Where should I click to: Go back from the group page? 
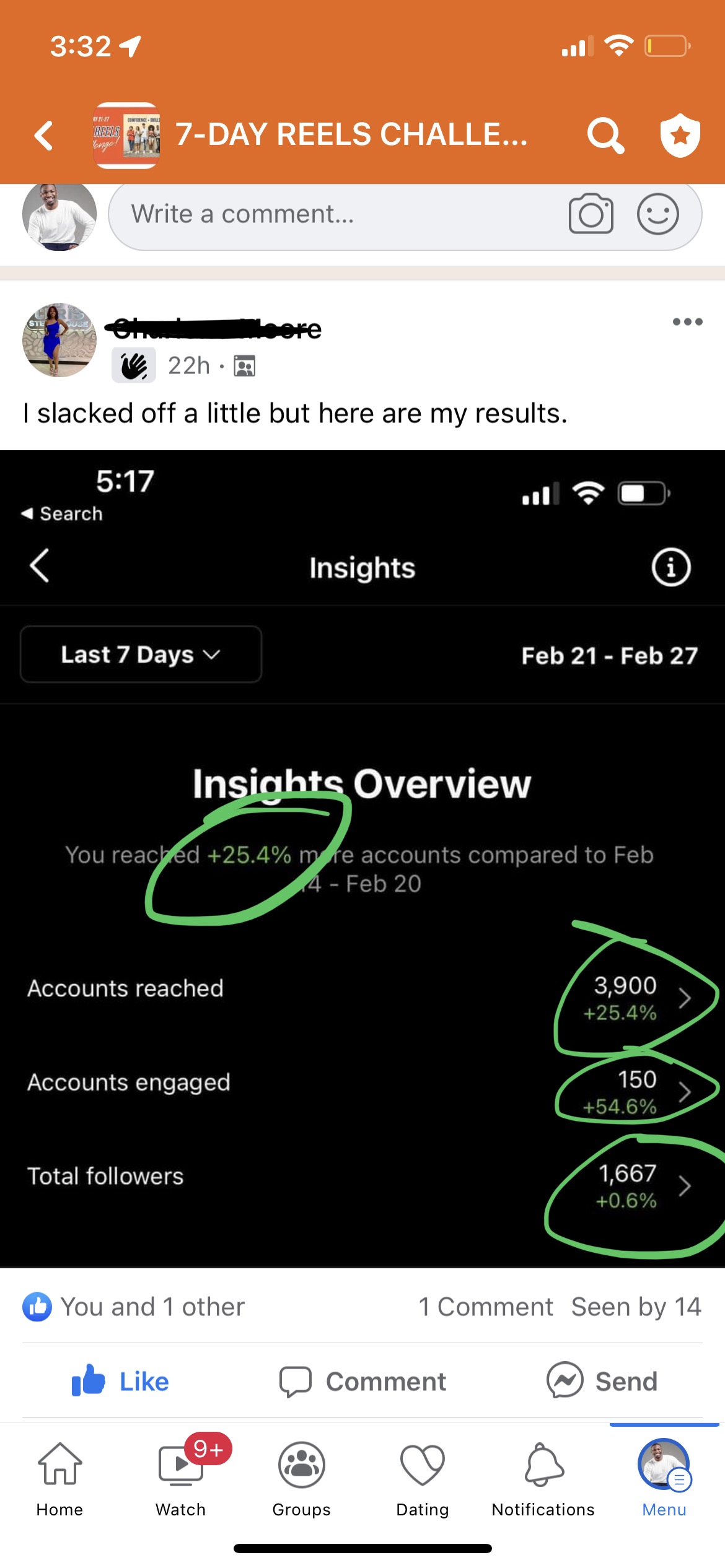[x=44, y=136]
